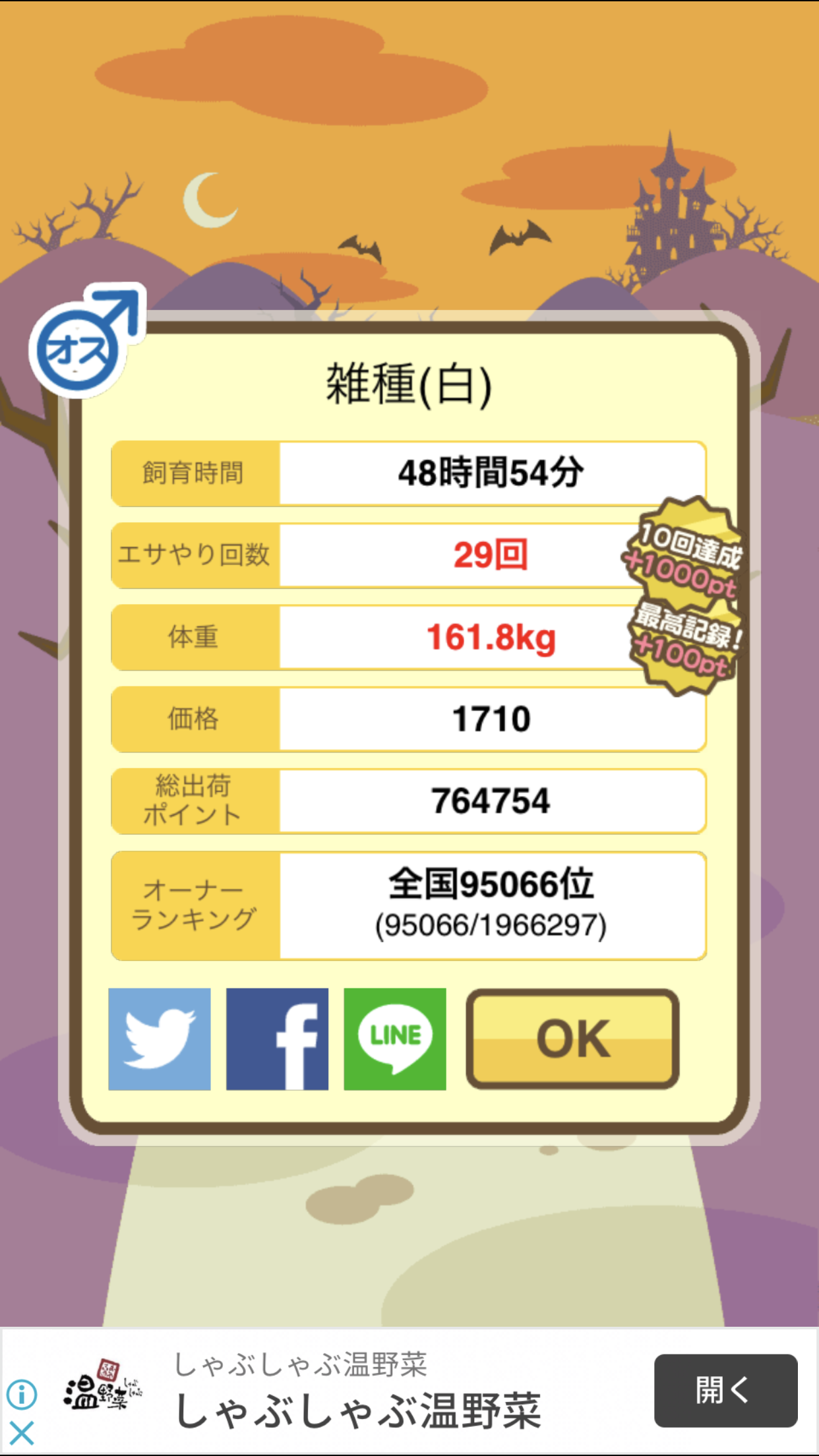The width and height of the screenshot is (819, 1456).
Task: Close the ad banner
Action: [x=22, y=1434]
